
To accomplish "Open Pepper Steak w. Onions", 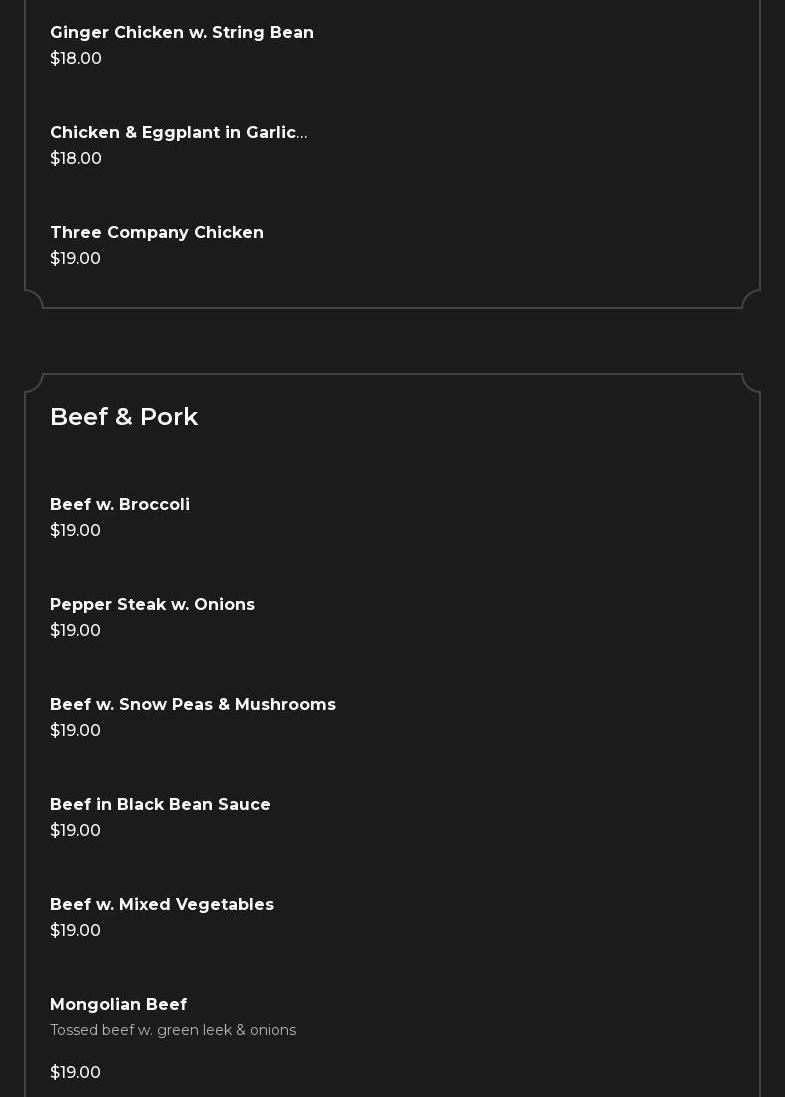I will tap(152, 605).
